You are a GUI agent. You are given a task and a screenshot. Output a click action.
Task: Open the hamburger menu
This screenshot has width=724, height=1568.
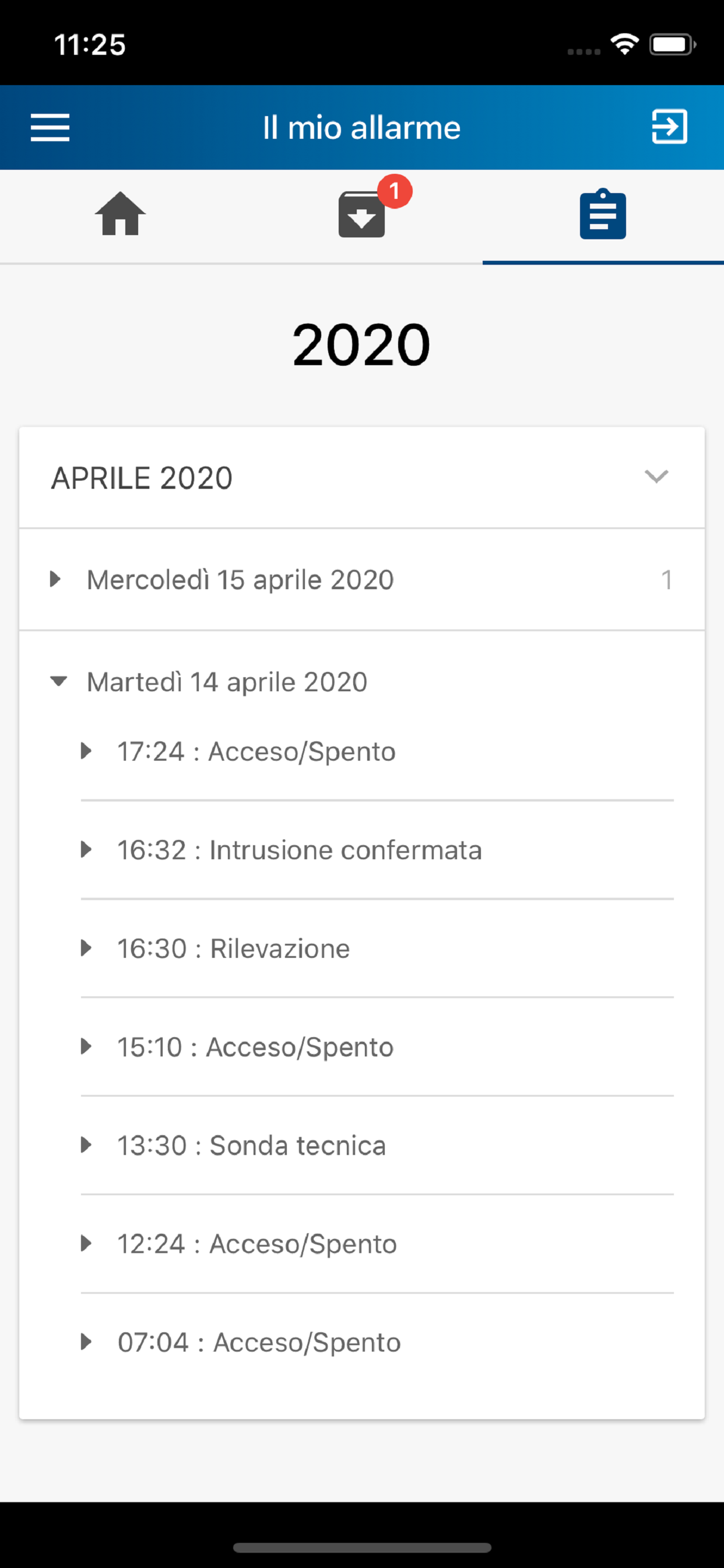coord(50,127)
